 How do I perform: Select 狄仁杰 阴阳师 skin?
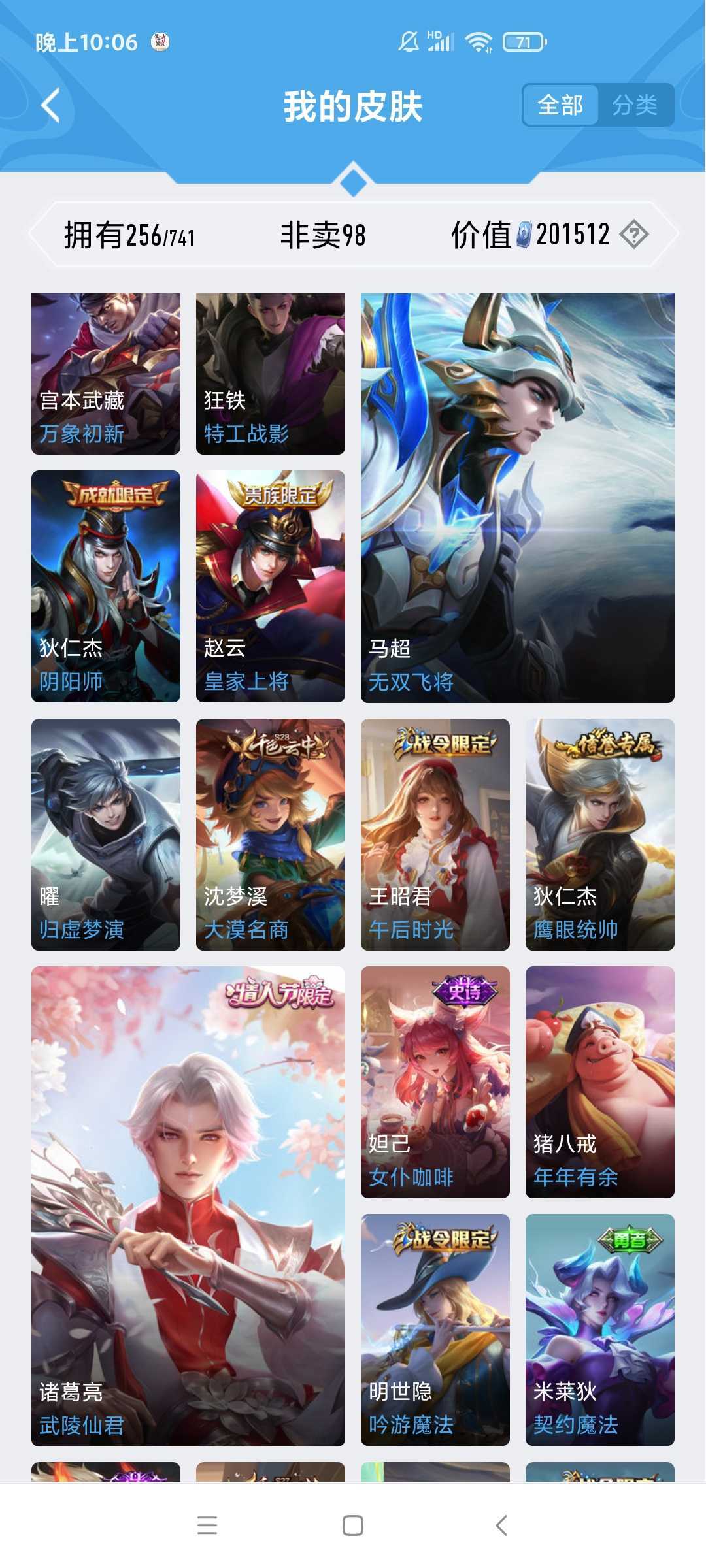point(106,586)
